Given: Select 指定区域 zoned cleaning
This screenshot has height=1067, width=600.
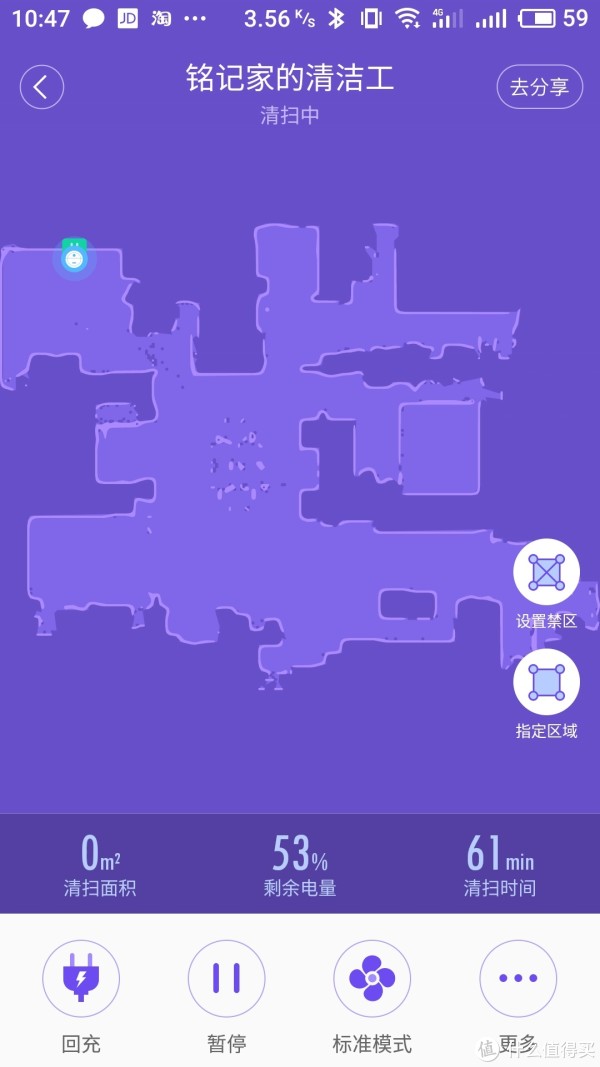Looking at the screenshot, I should click(x=546, y=683).
